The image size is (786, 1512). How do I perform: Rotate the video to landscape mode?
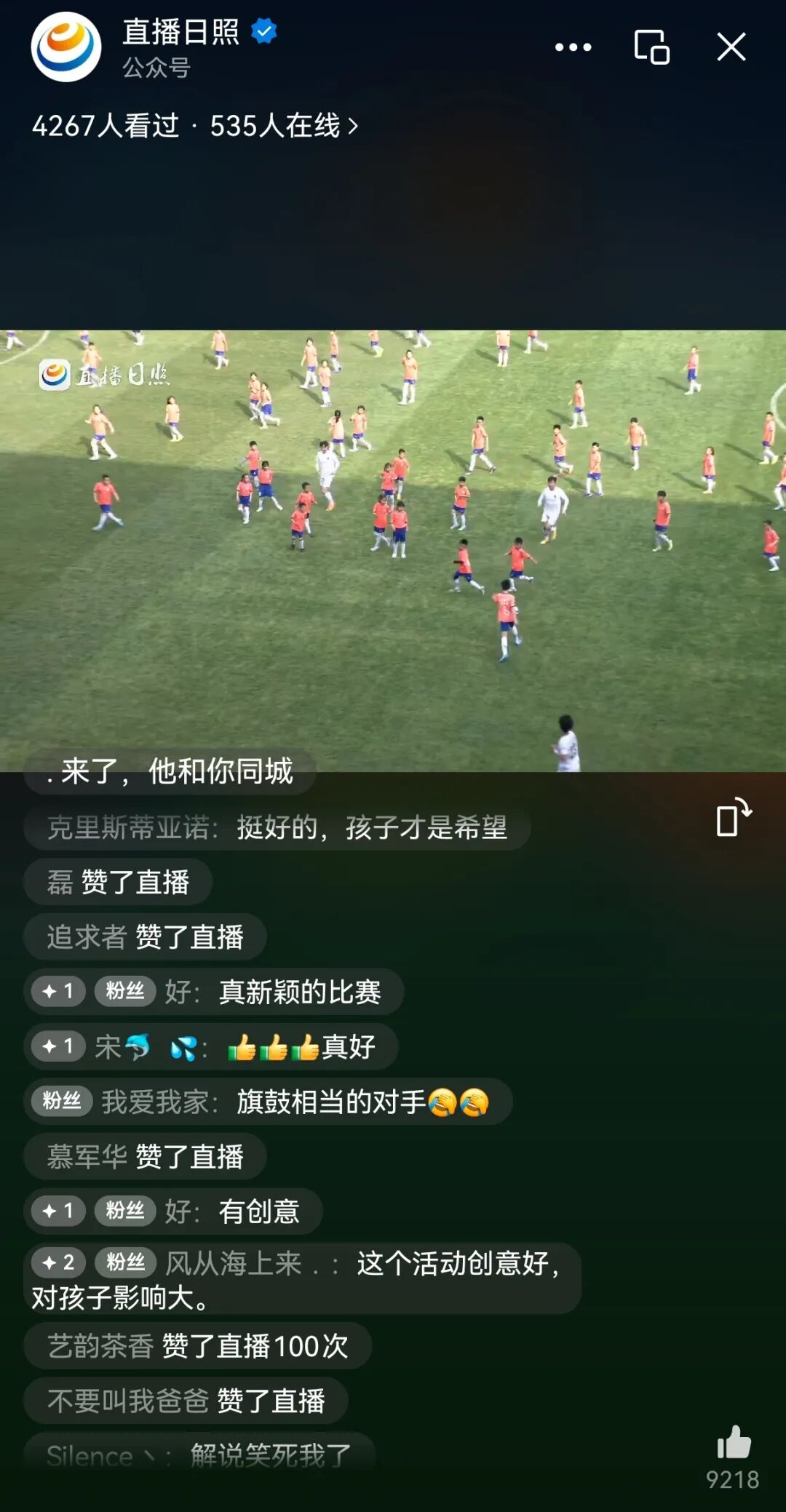(733, 818)
